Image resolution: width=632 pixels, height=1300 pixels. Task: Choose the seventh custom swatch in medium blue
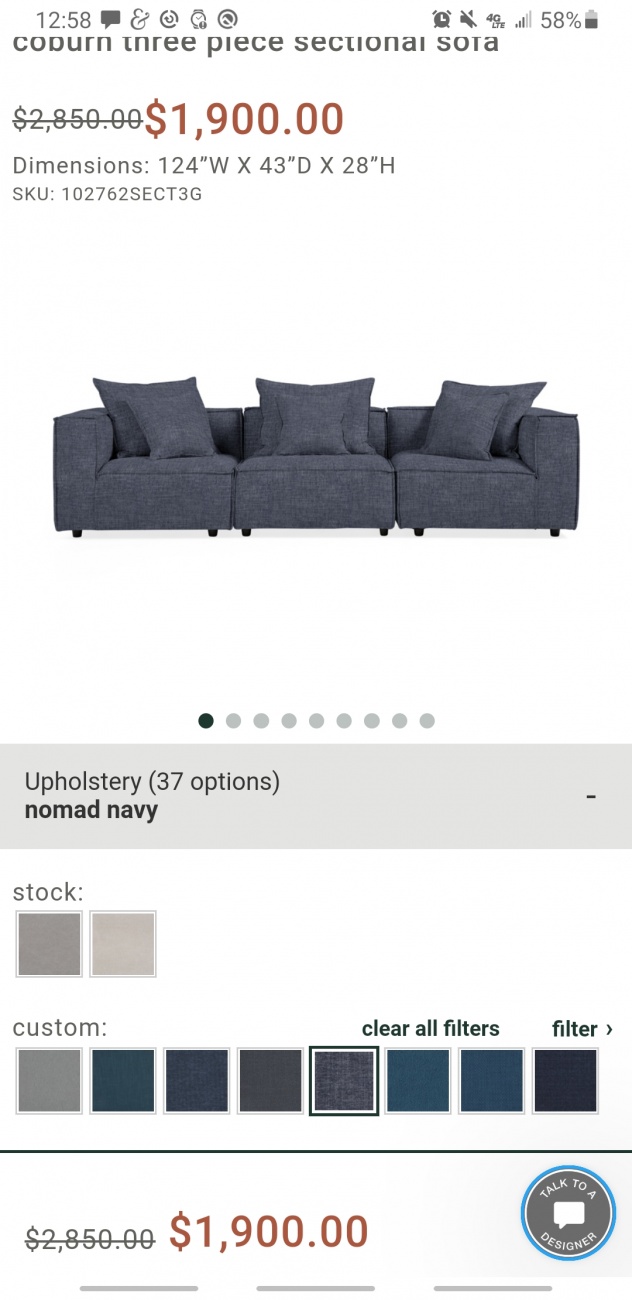point(492,1081)
